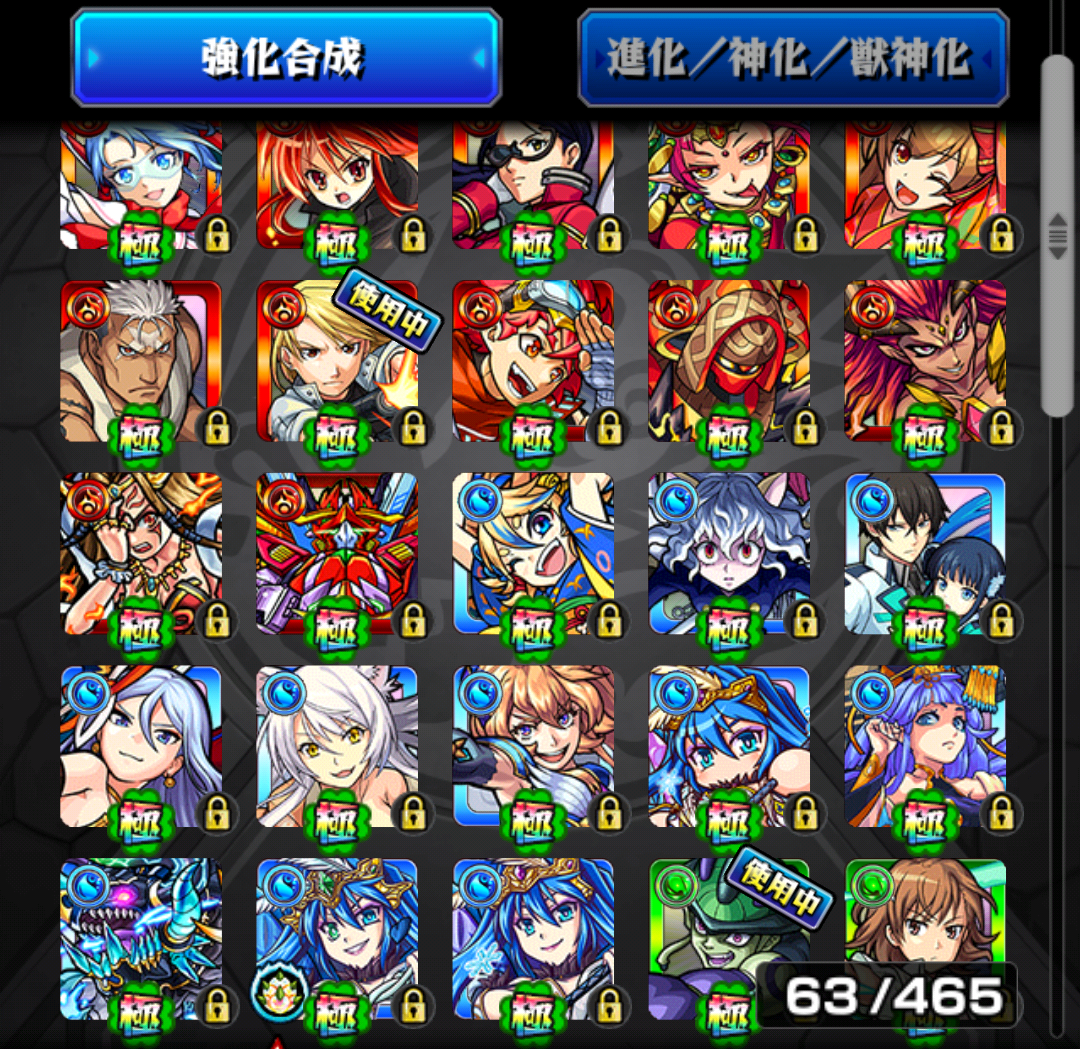Image resolution: width=1080 pixels, height=1049 pixels.
Task: Tap the scrollbar handle on the right
Action: (1057, 236)
